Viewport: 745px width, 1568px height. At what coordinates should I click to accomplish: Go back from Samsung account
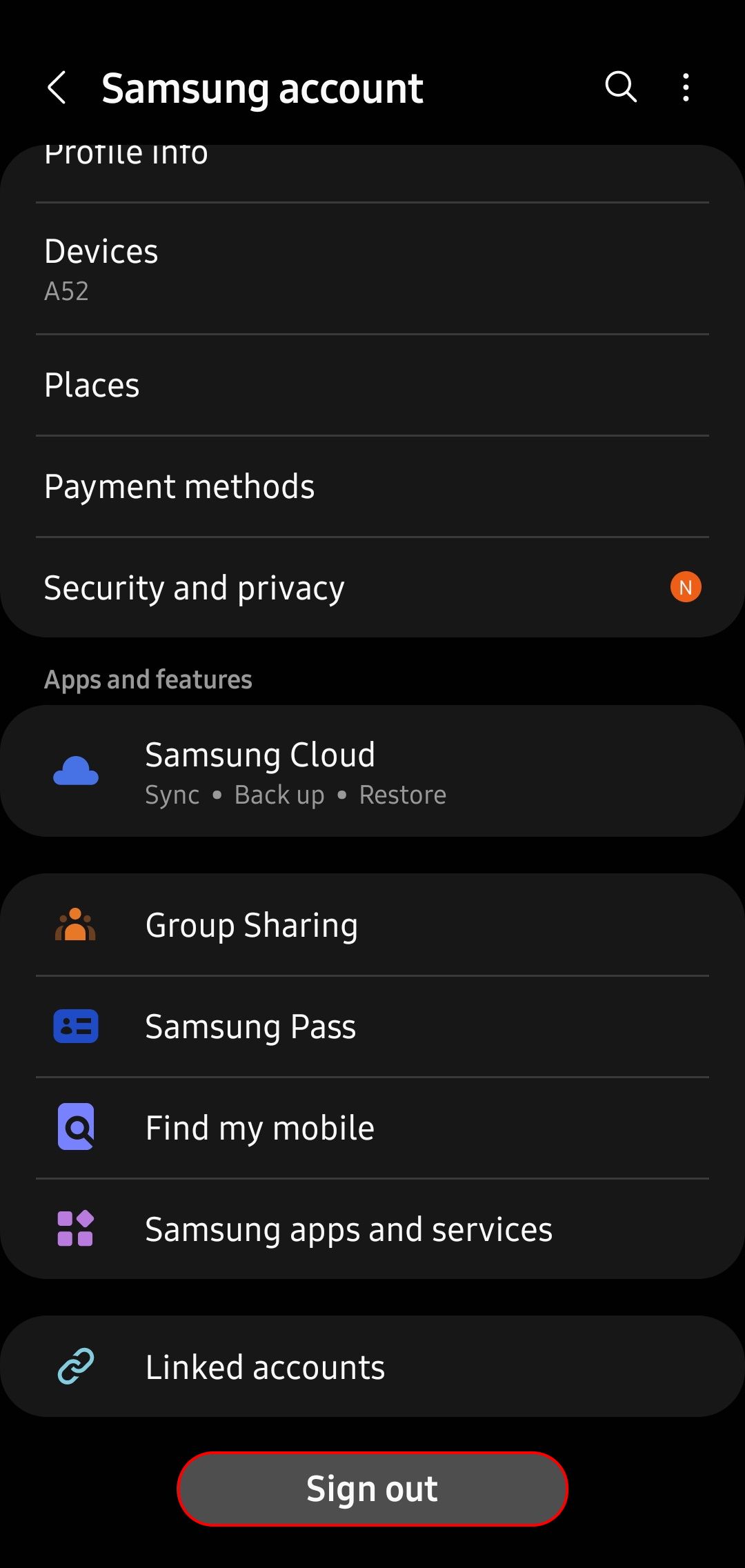(x=57, y=88)
